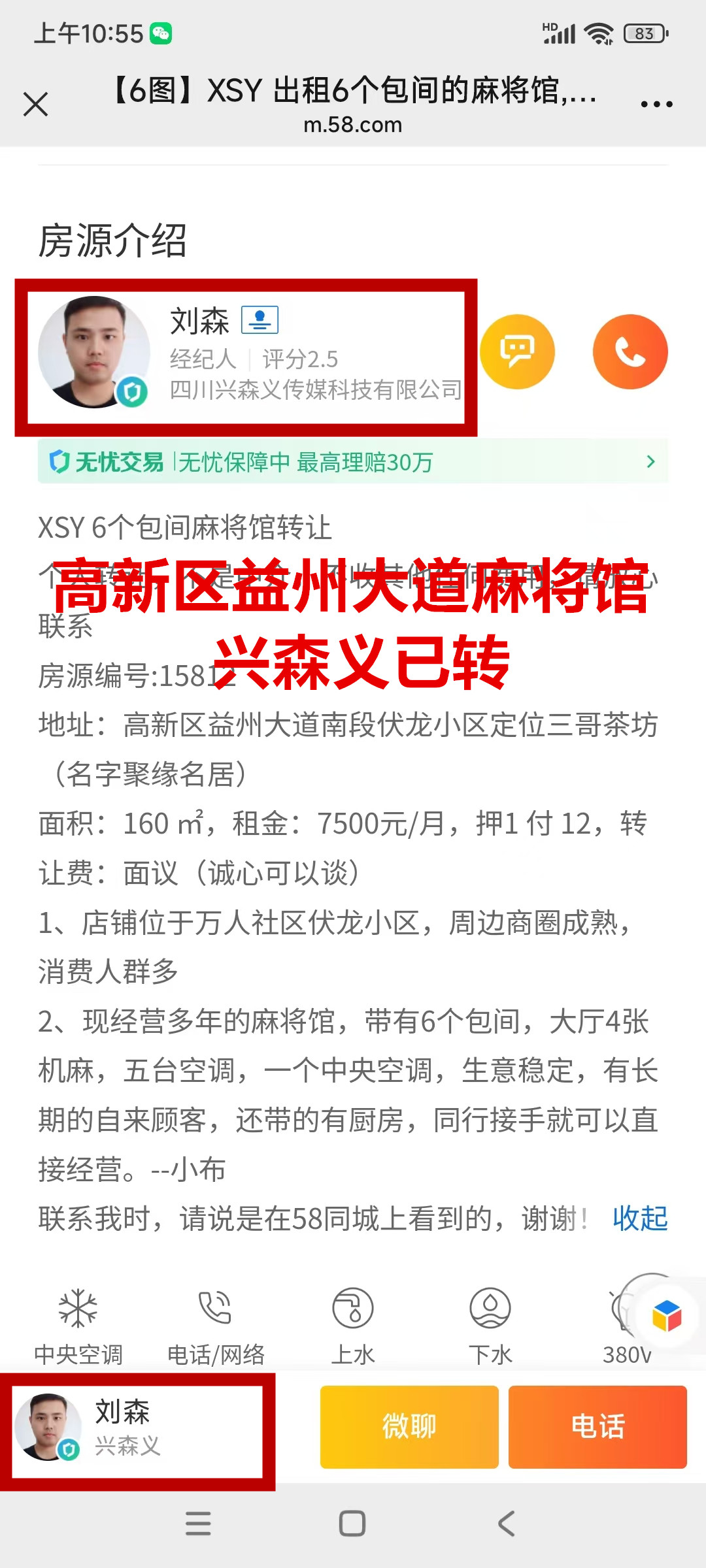
Task: Call the agent via orange phone icon
Action: pos(630,352)
